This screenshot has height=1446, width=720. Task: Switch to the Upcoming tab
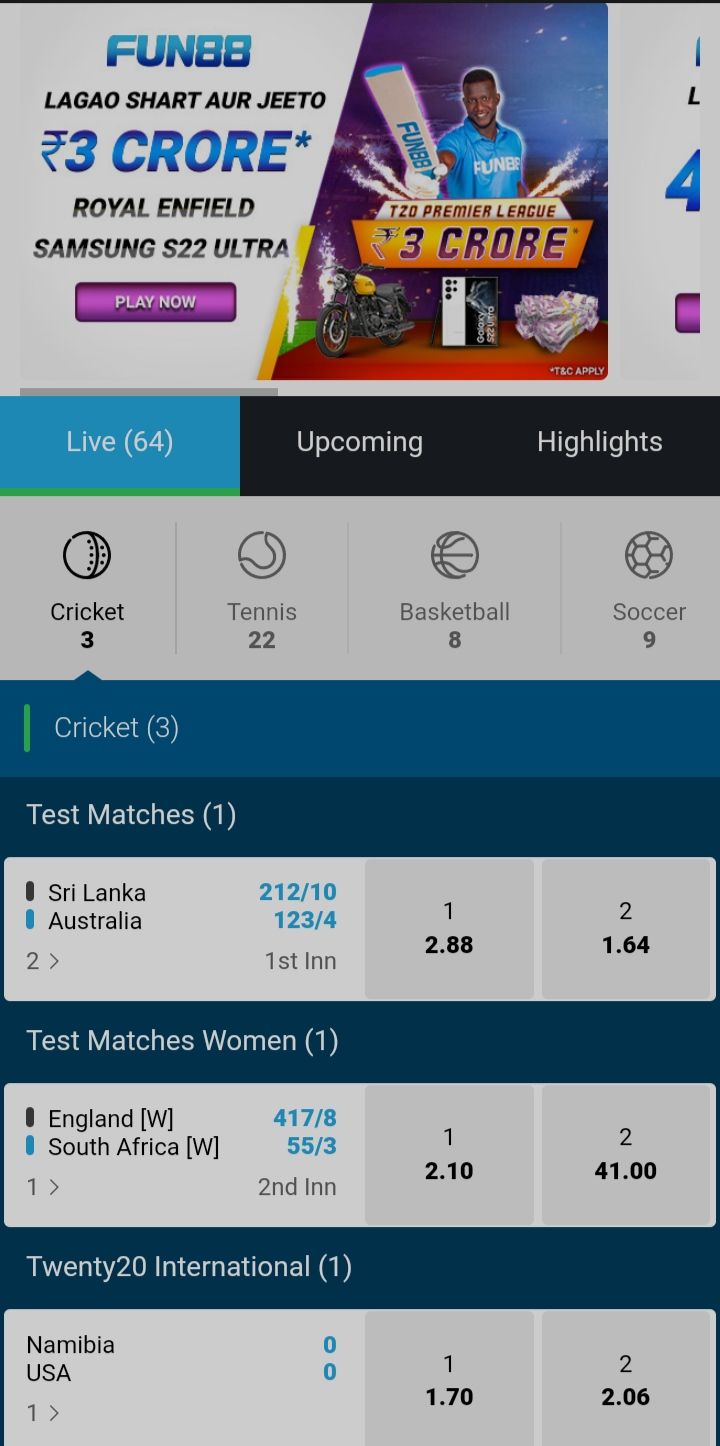[x=360, y=442]
